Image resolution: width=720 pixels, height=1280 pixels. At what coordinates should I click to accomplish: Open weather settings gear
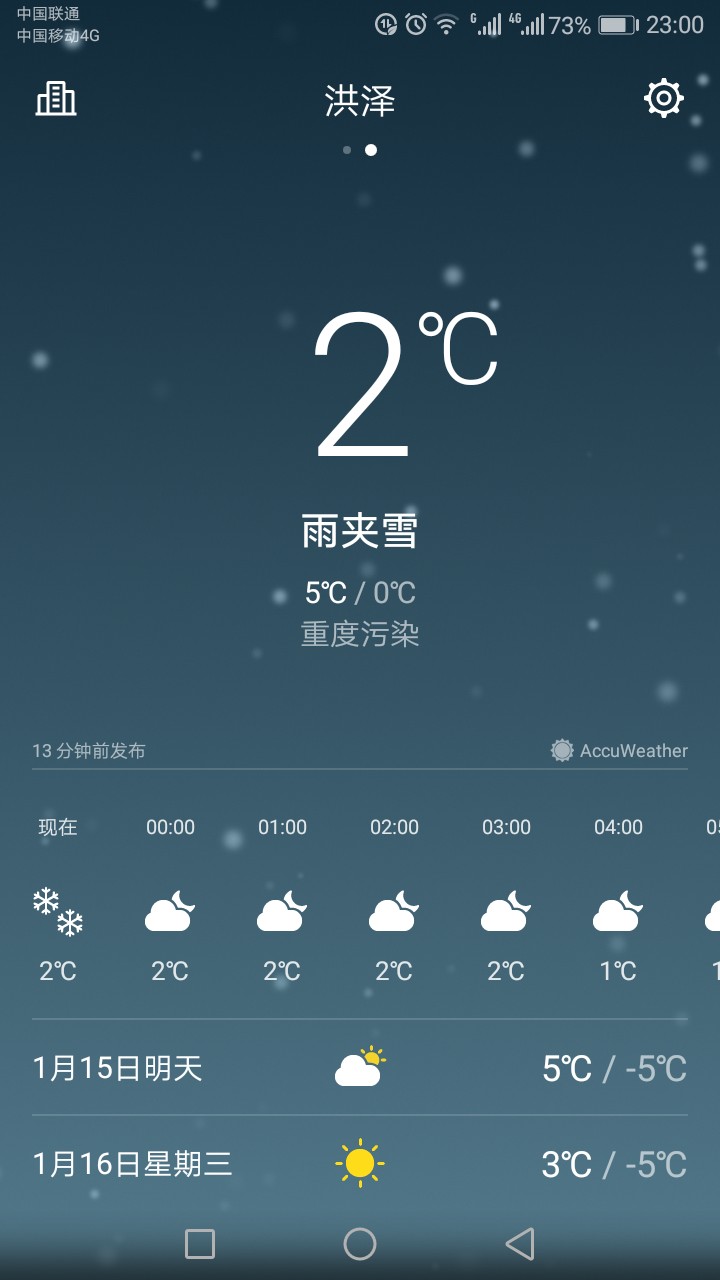tap(664, 98)
